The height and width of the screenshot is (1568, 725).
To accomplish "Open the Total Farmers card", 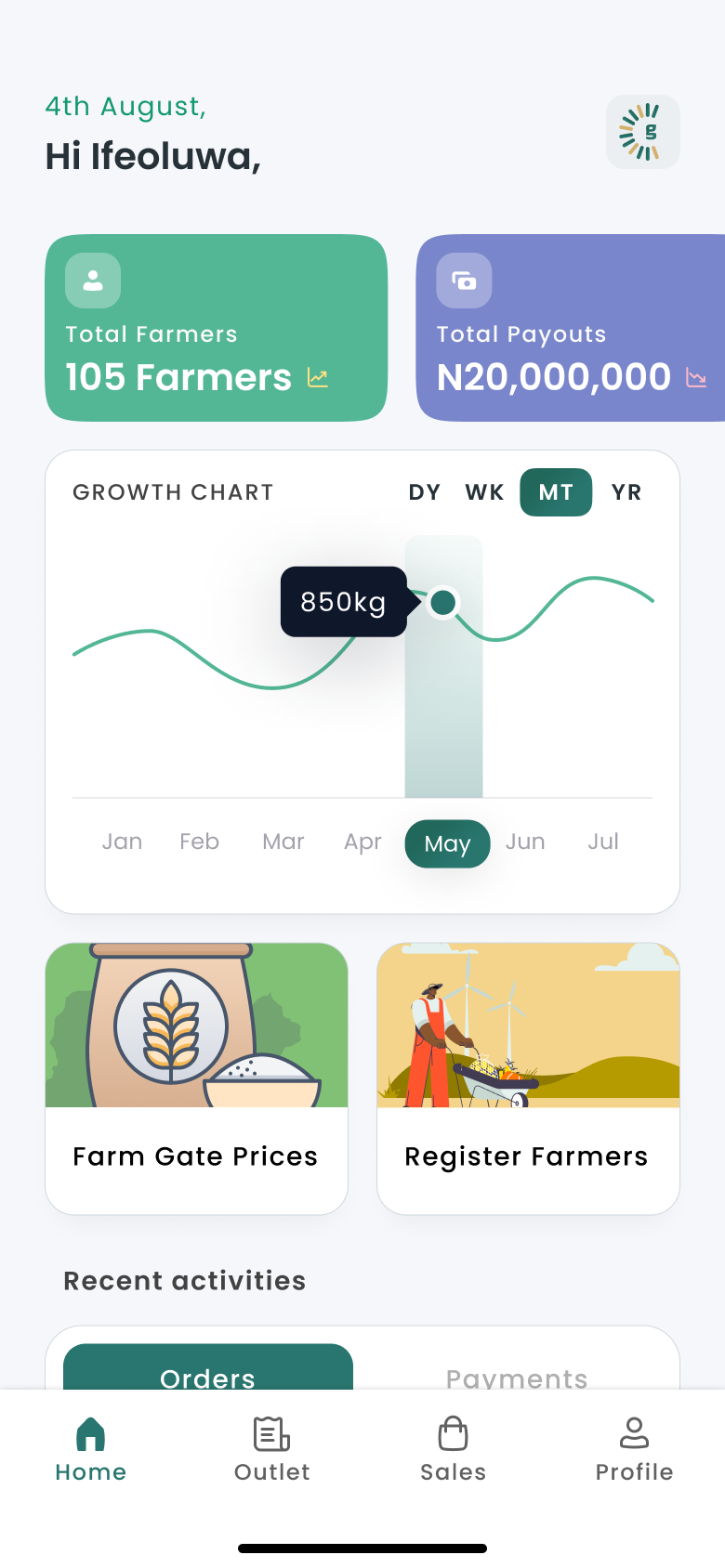I will [216, 328].
